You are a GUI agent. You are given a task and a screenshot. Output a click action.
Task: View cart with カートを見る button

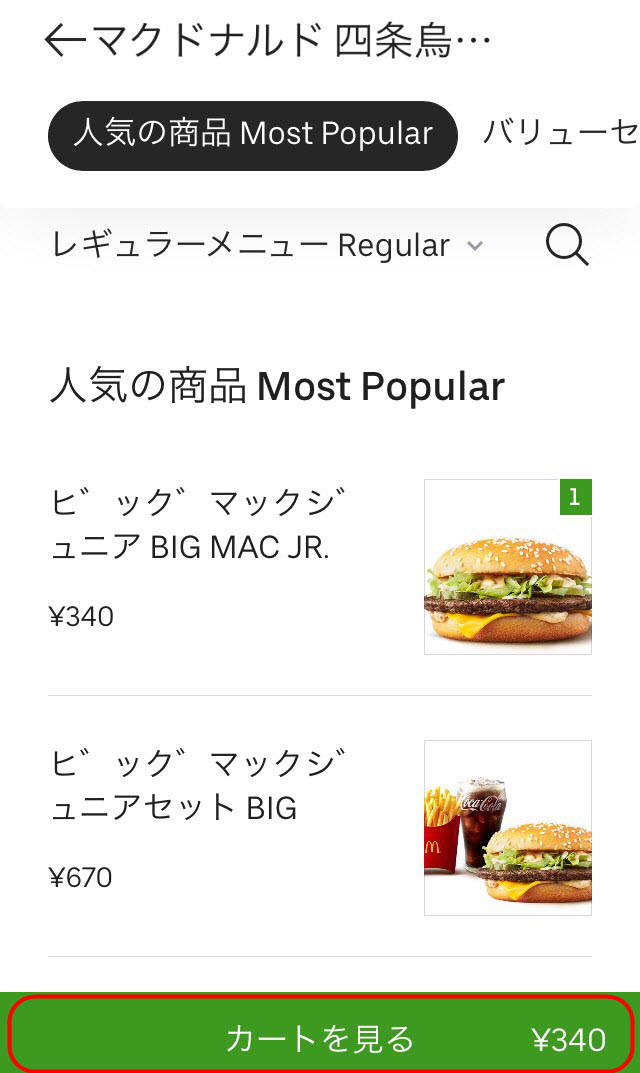[x=320, y=1039]
